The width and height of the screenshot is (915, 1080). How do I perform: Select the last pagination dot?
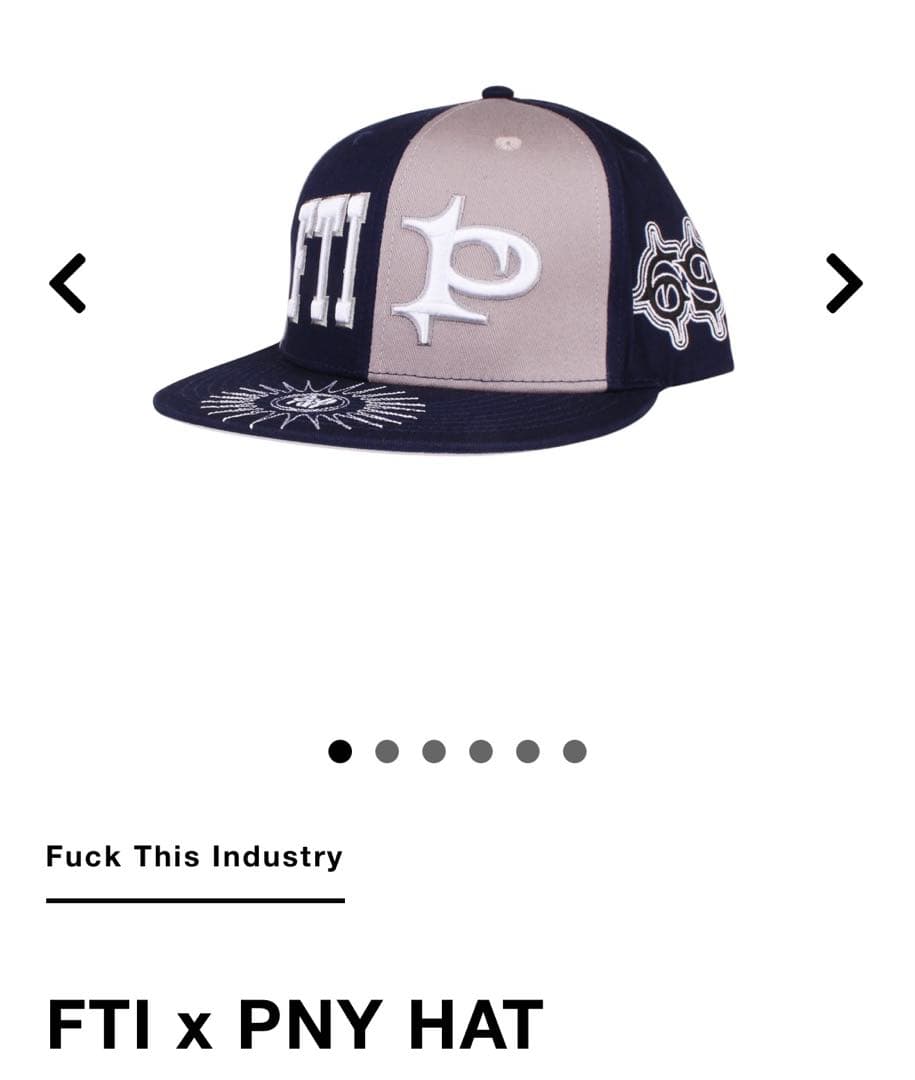click(x=575, y=748)
